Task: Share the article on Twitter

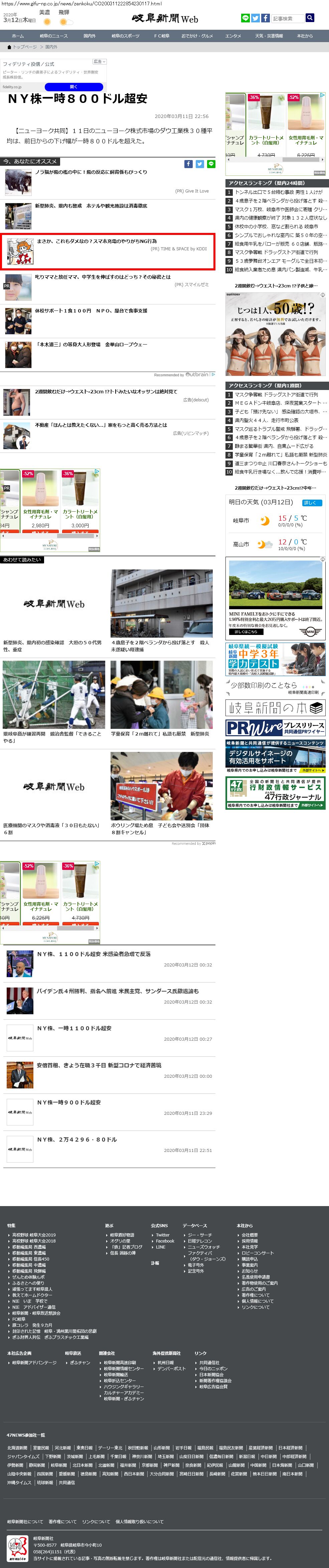Action: (x=199, y=164)
